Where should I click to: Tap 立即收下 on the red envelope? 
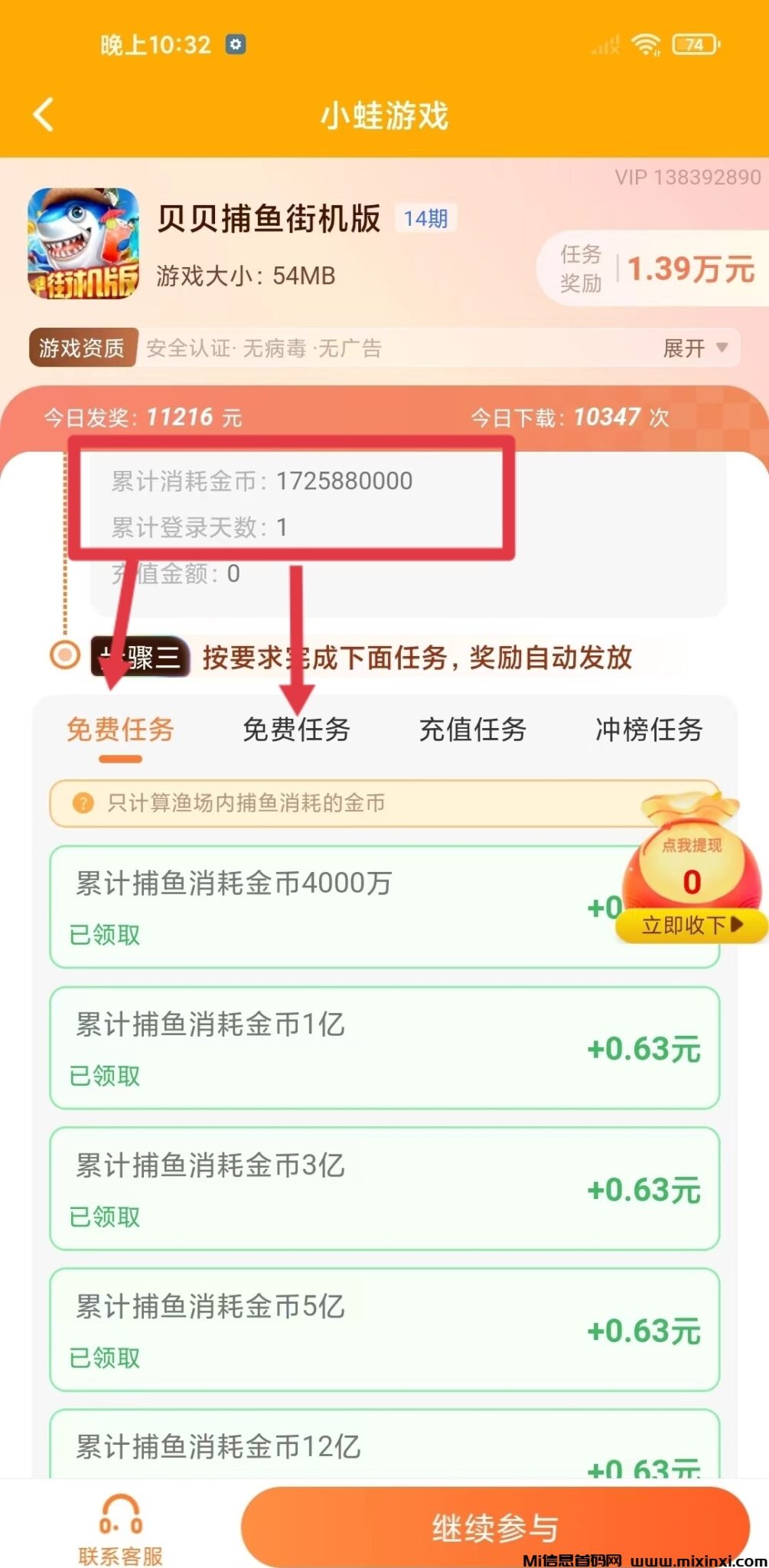click(x=691, y=925)
